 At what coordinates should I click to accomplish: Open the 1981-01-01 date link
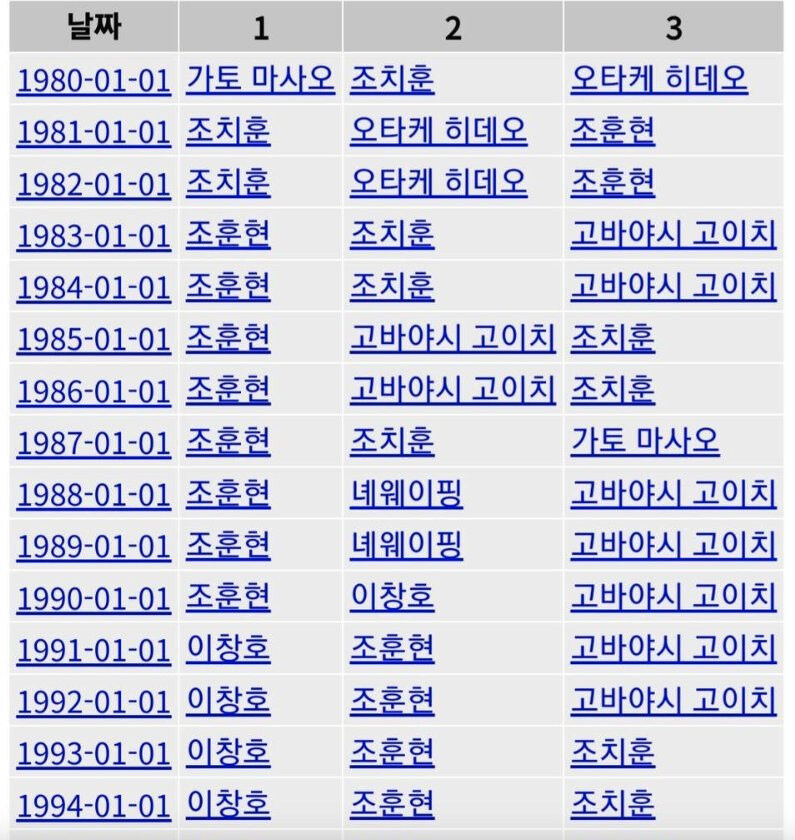[x=93, y=132]
